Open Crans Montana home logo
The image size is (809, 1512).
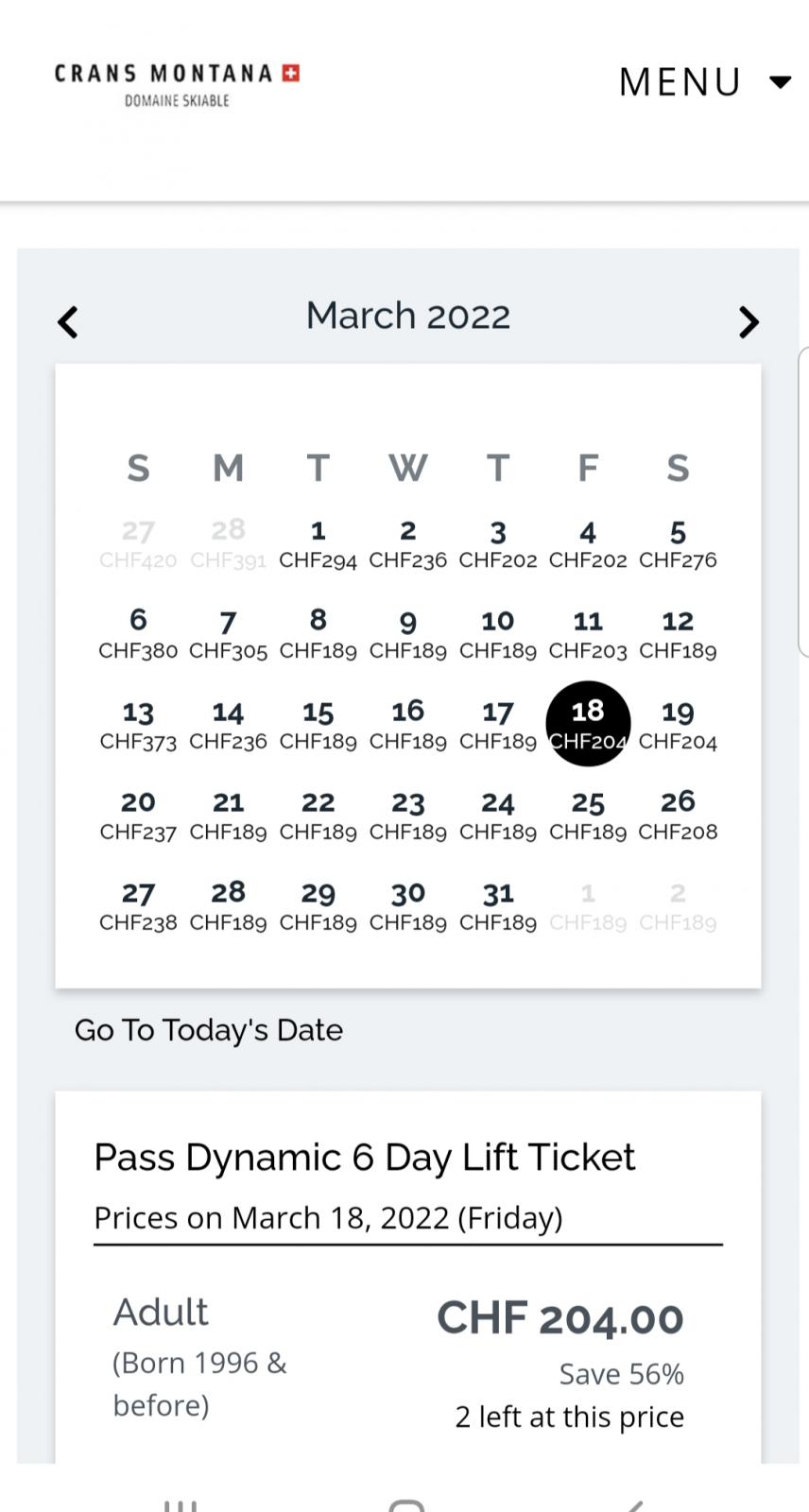pos(177,84)
